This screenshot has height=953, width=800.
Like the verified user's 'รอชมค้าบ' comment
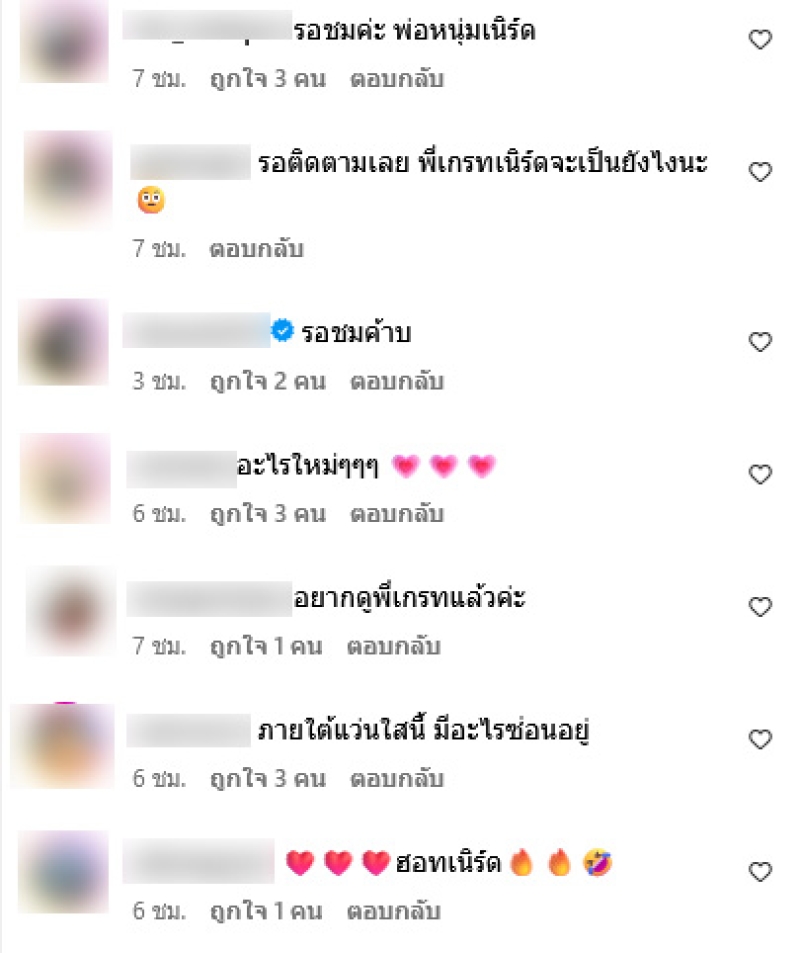(x=760, y=343)
